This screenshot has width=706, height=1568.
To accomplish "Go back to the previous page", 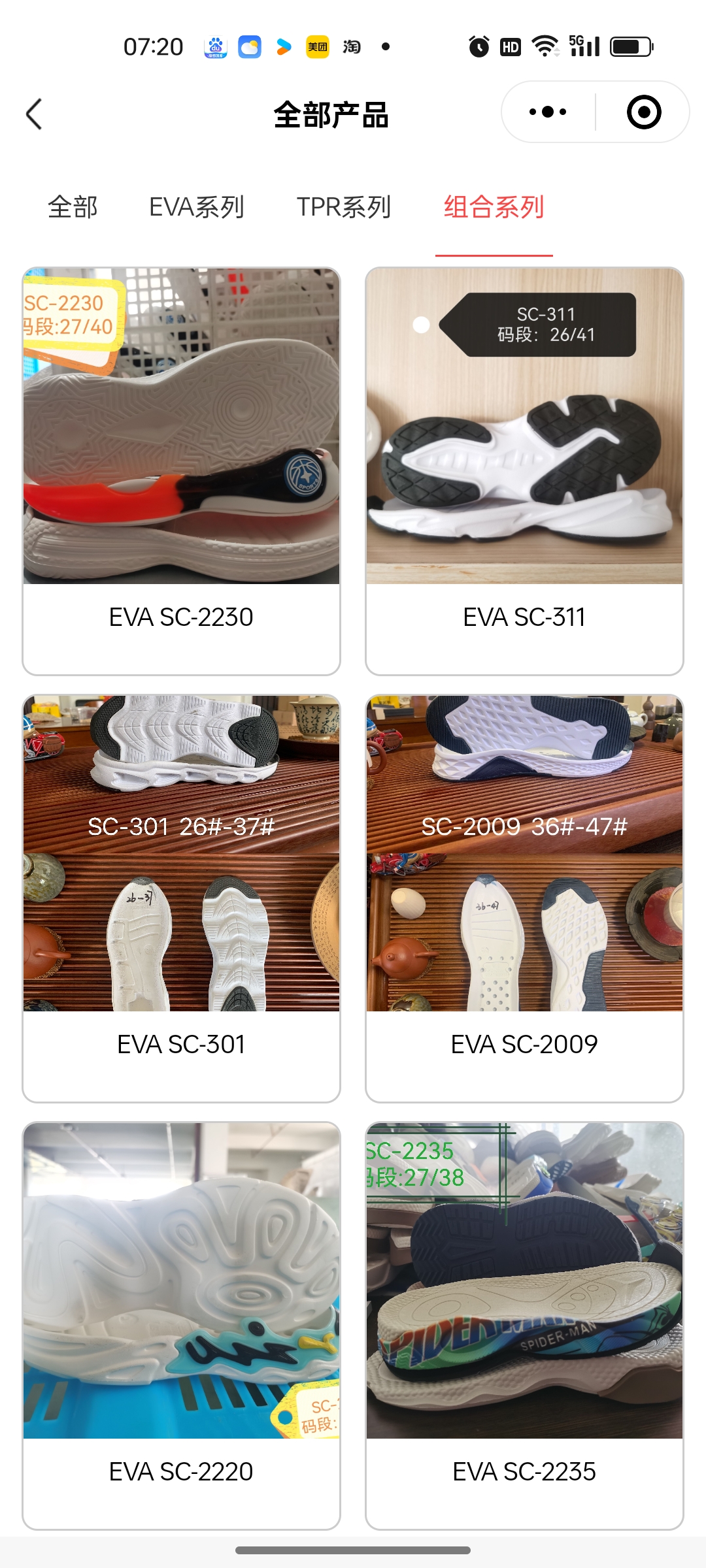I will pos(34,114).
